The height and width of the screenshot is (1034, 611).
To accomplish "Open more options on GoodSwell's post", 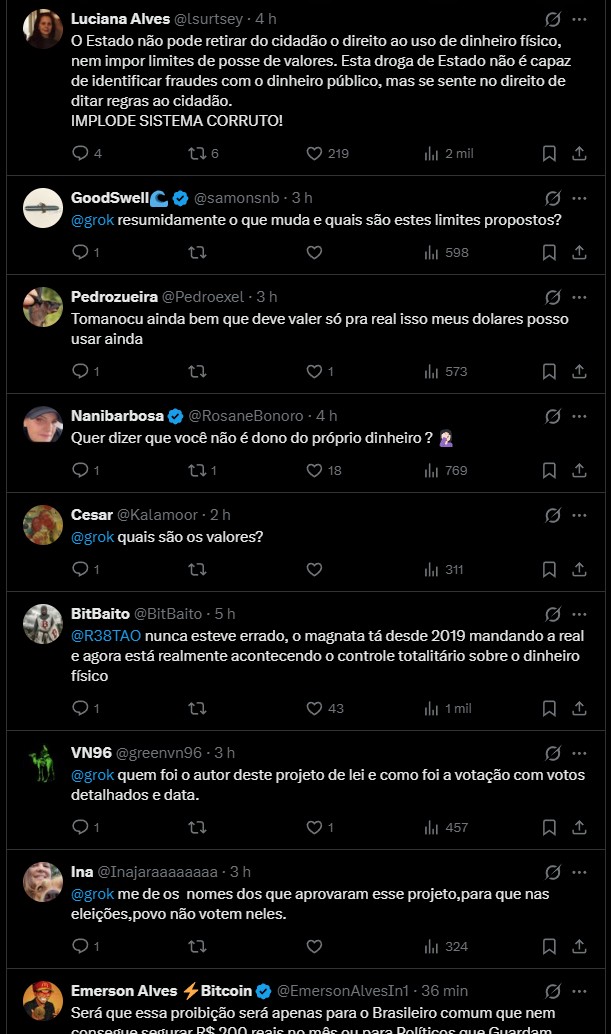I will coord(580,197).
